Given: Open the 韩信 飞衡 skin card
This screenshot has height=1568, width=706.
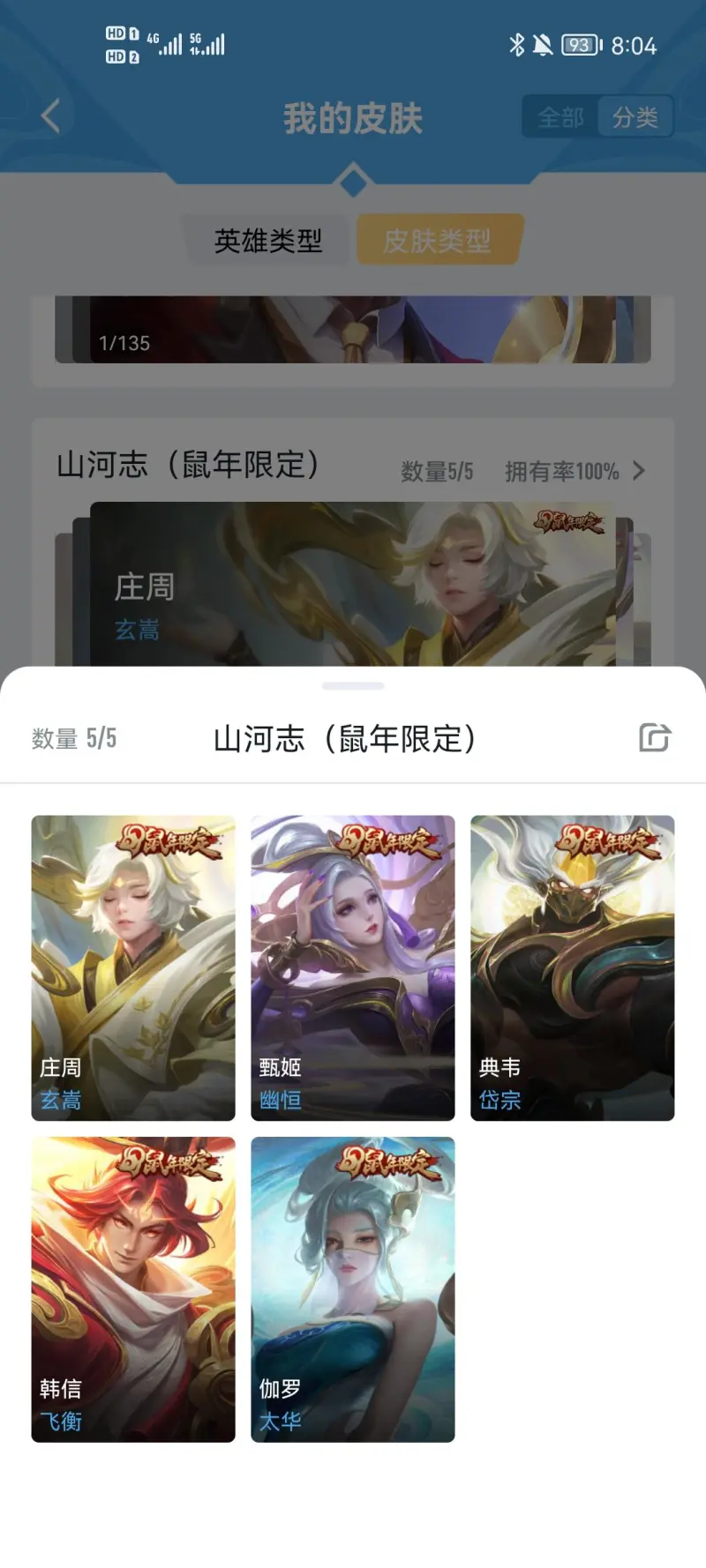Looking at the screenshot, I should [x=133, y=1289].
